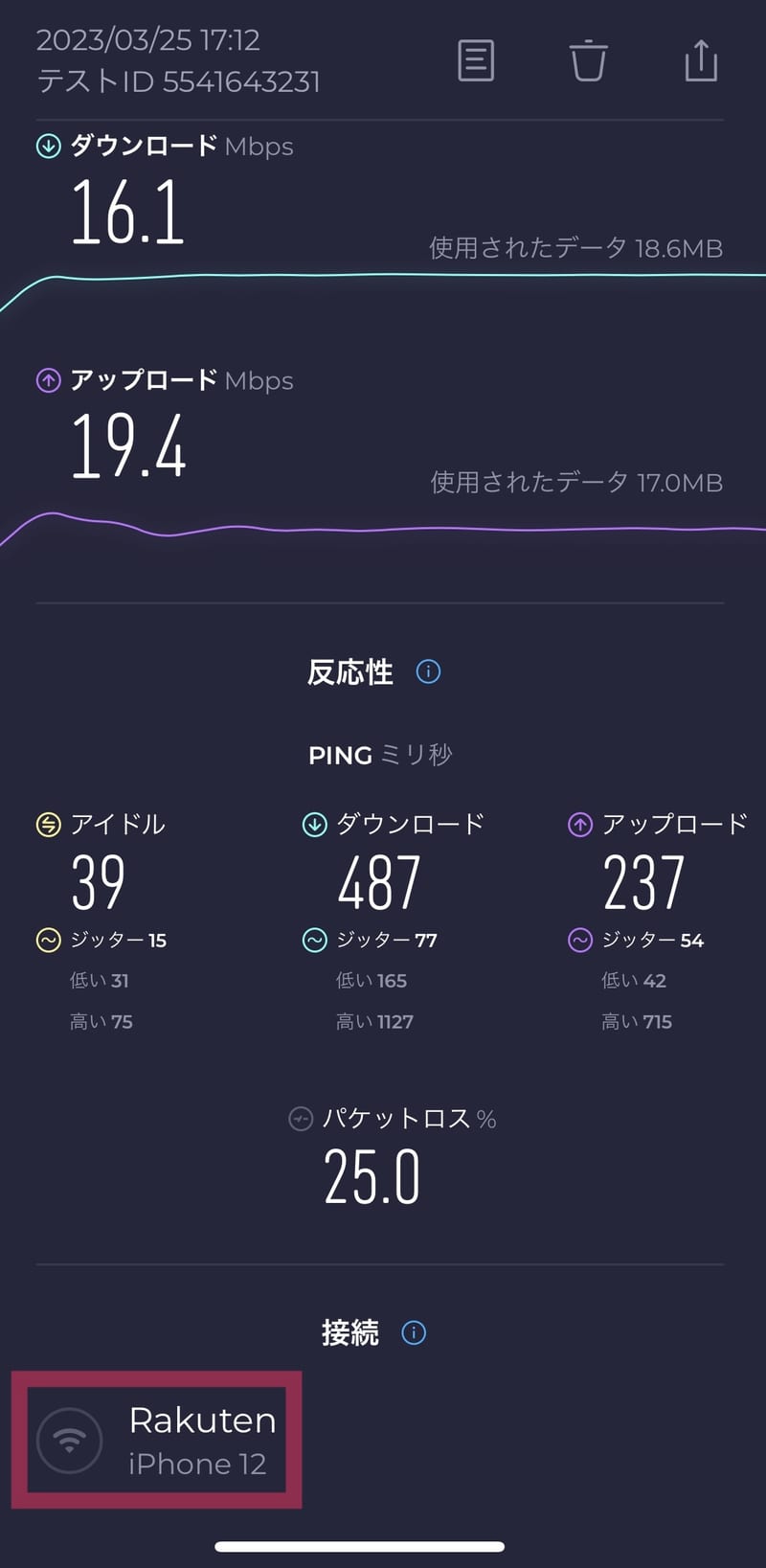
Task: Open the 接続 info tooltip
Action: tap(414, 1332)
